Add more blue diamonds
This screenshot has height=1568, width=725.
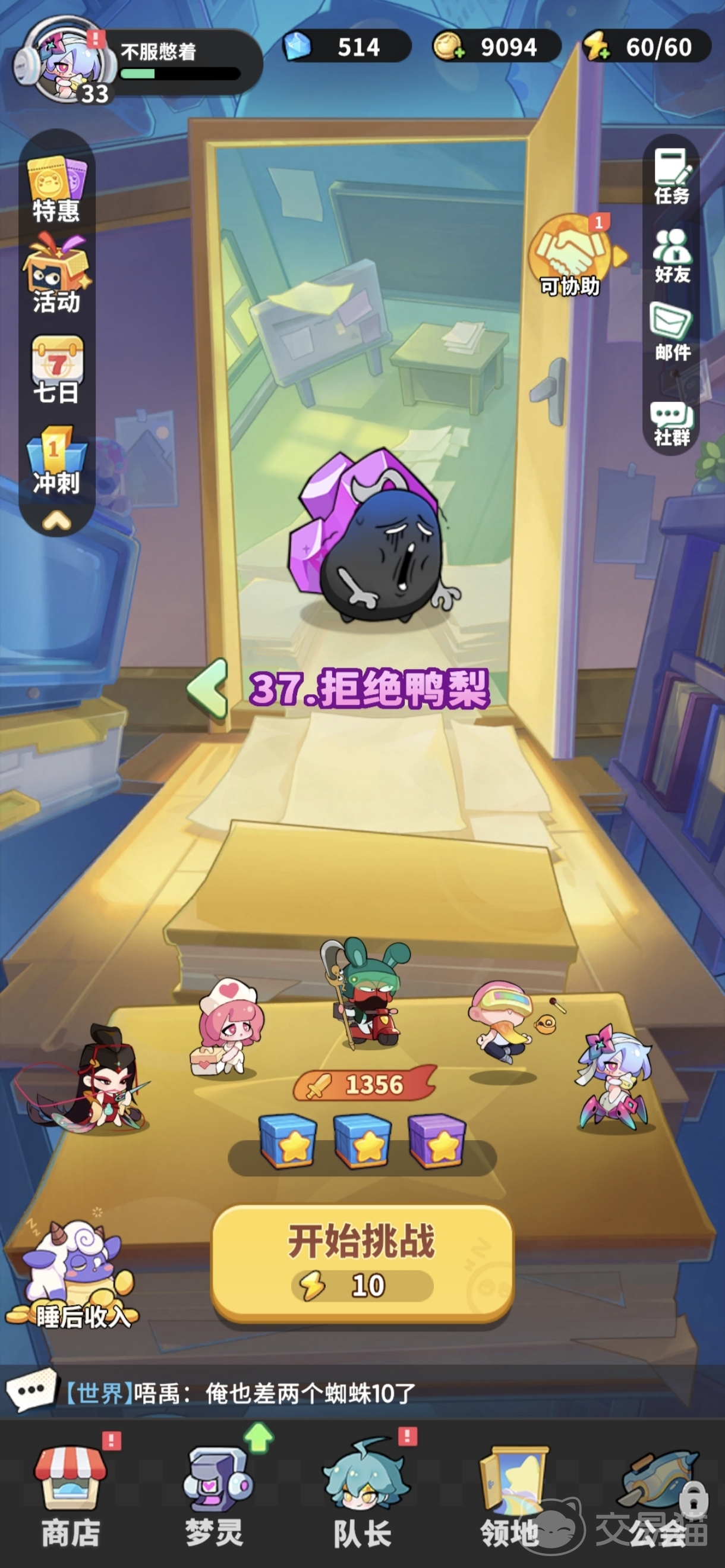point(298,48)
